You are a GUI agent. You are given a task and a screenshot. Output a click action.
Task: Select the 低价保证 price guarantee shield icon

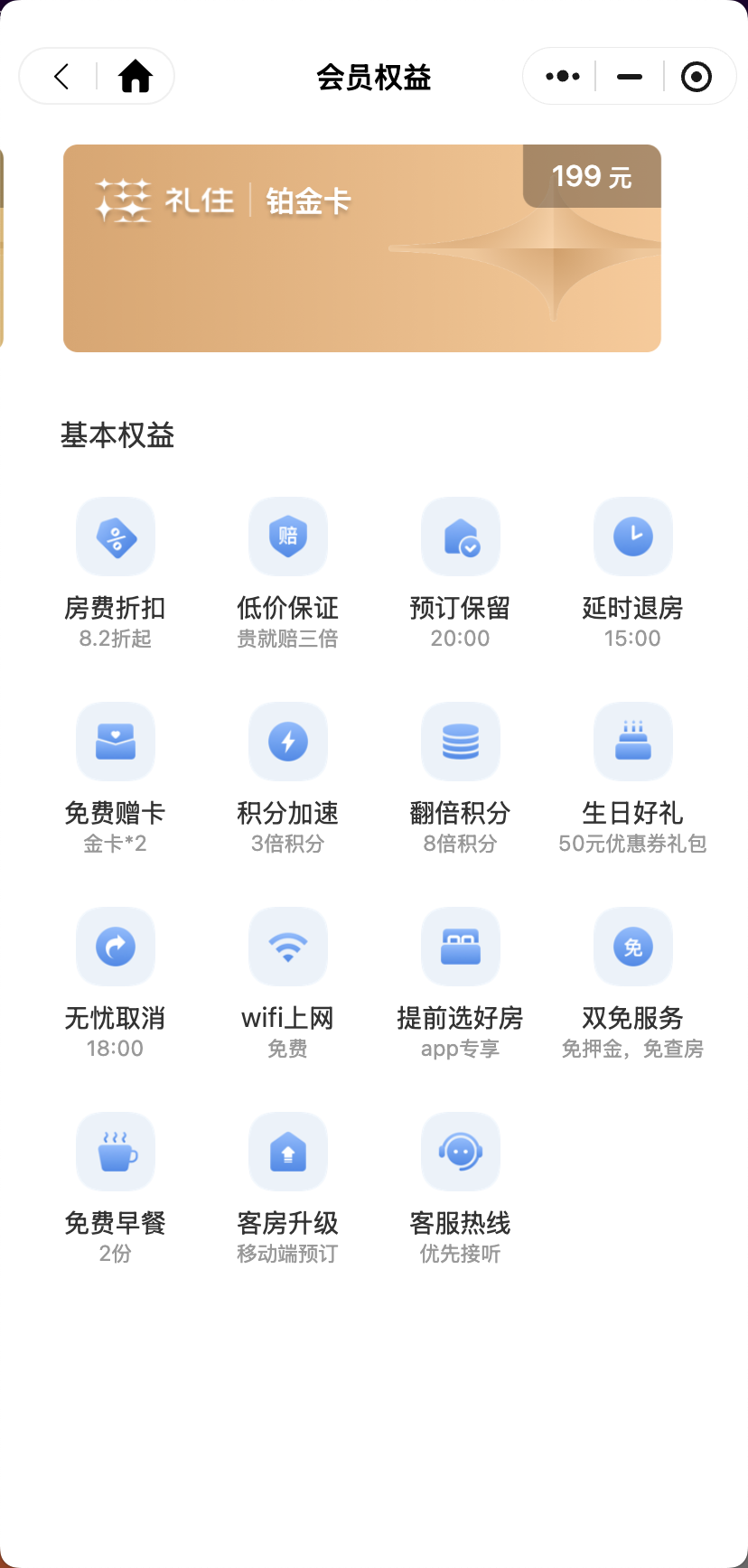click(287, 537)
